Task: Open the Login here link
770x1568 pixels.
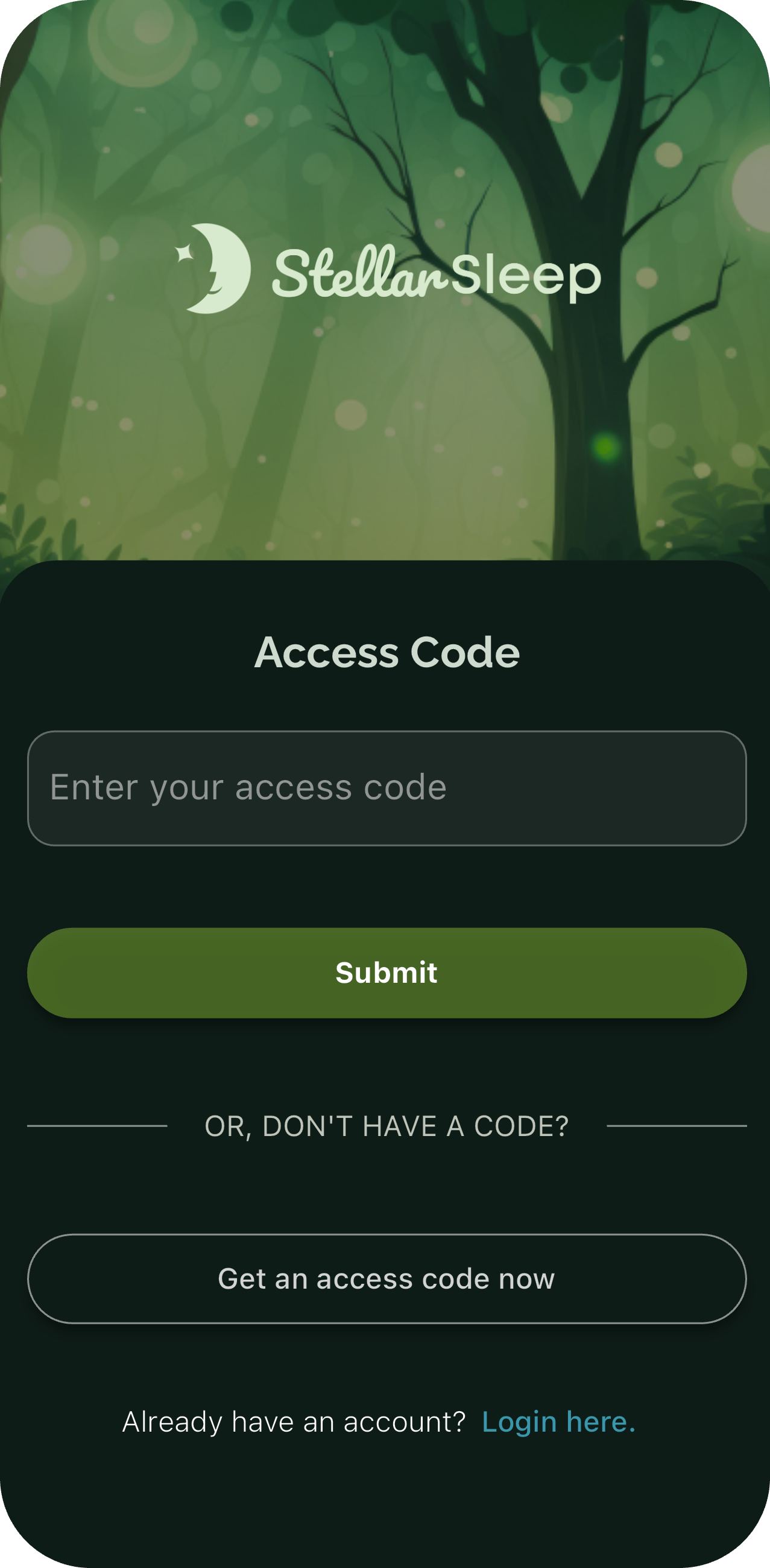Action: (558, 1422)
